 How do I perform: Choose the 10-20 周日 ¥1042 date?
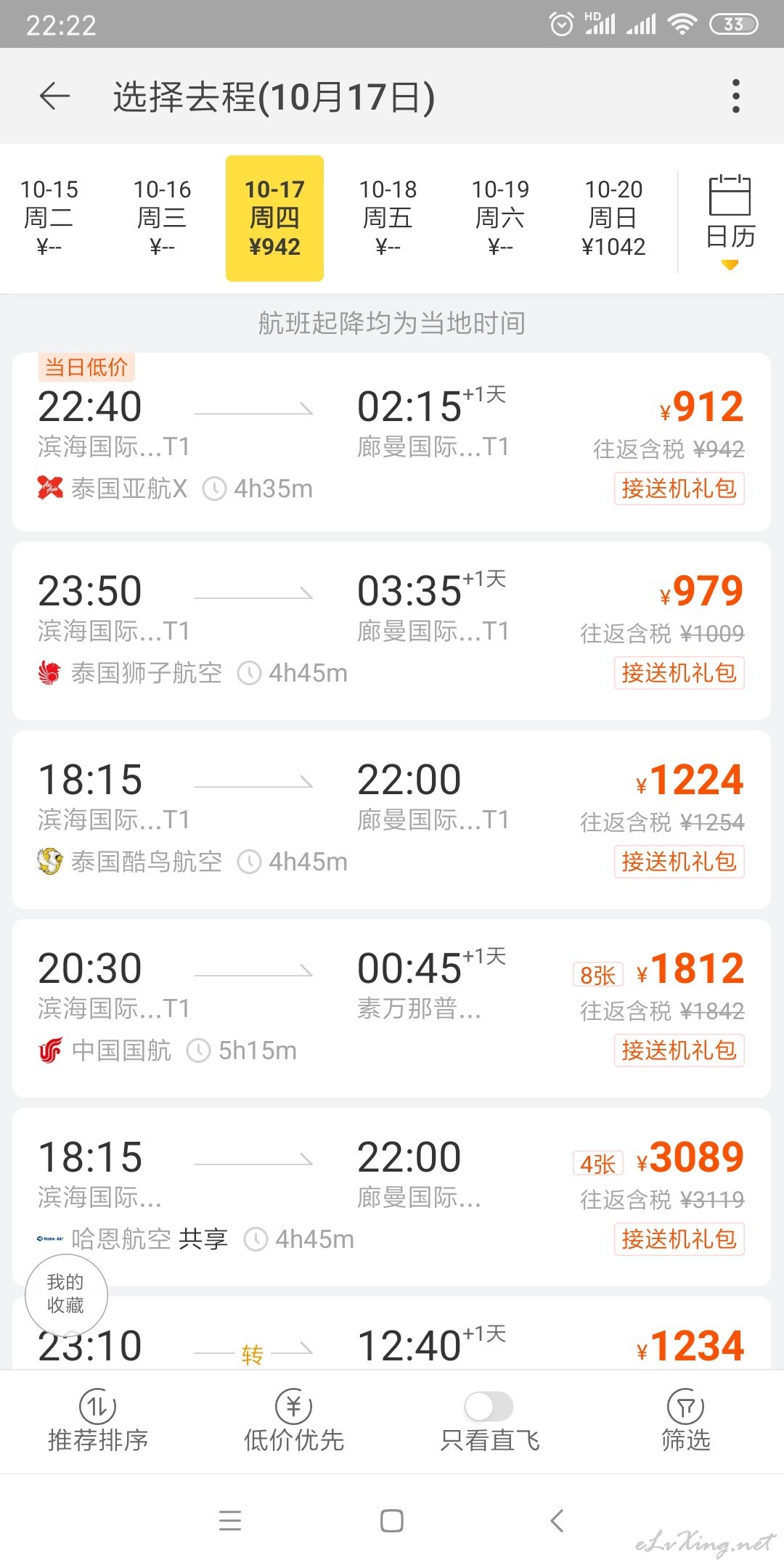pyautogui.click(x=613, y=218)
